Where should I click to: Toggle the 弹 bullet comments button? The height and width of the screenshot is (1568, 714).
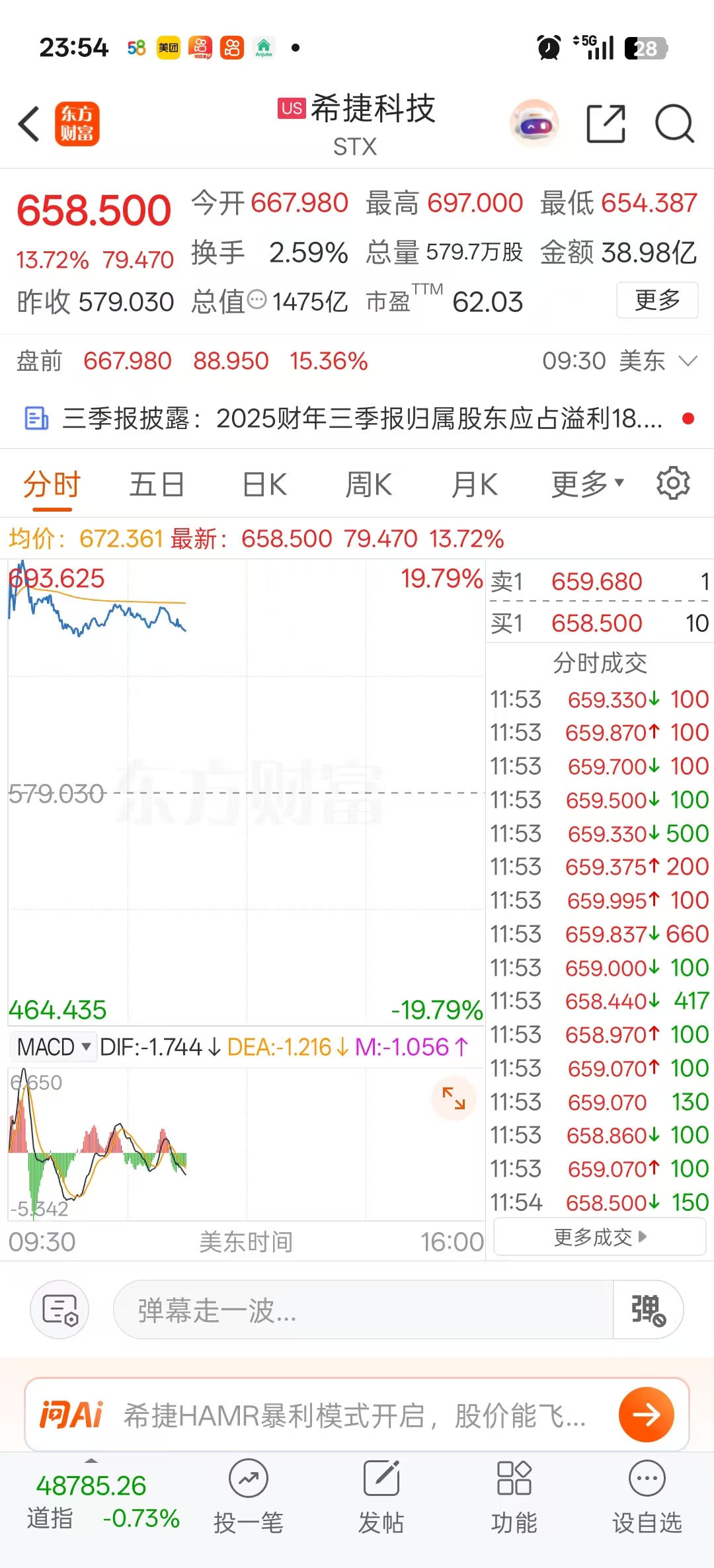(647, 1310)
